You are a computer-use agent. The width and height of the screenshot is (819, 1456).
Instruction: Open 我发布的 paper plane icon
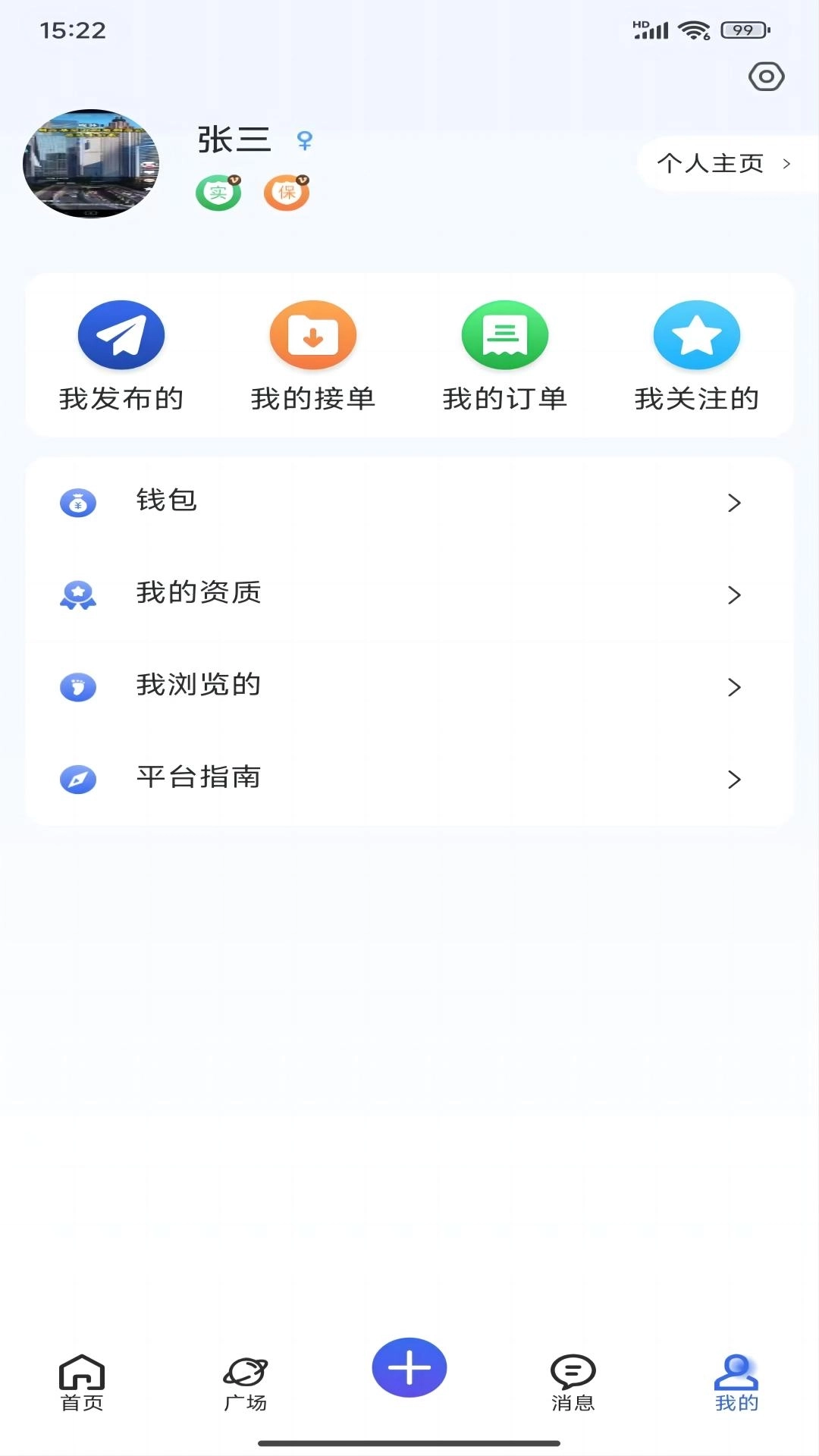pyautogui.click(x=121, y=334)
